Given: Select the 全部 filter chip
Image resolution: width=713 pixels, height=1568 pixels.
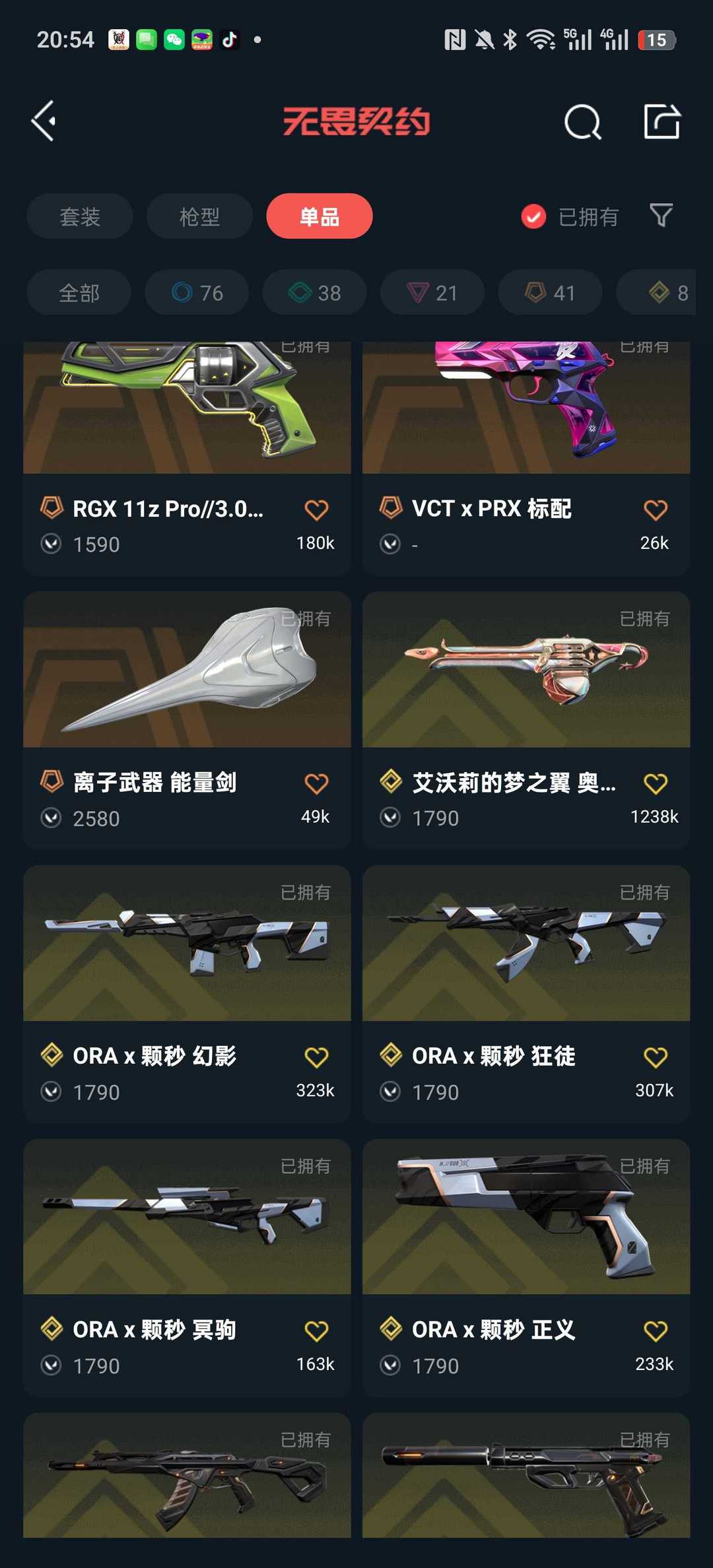Looking at the screenshot, I should point(79,292).
